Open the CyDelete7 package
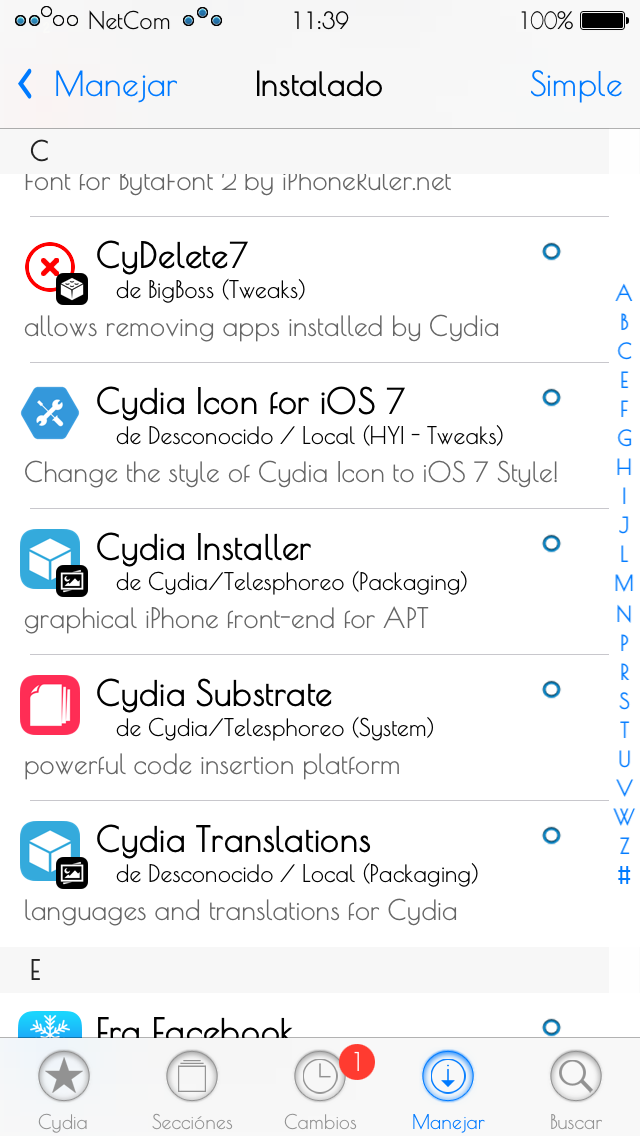640x1136 pixels. pyautogui.click(x=304, y=290)
